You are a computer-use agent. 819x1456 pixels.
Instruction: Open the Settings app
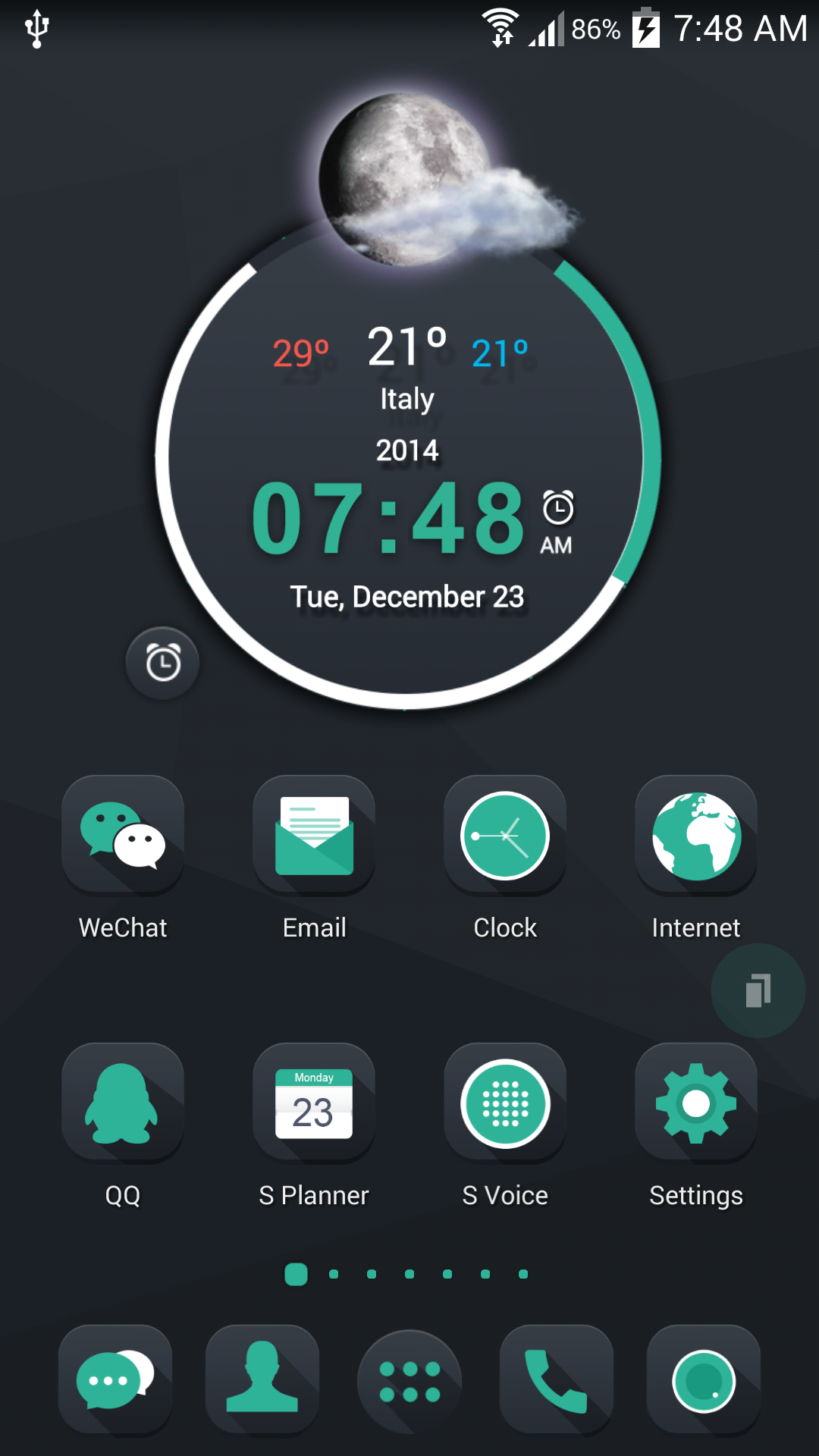click(695, 1103)
